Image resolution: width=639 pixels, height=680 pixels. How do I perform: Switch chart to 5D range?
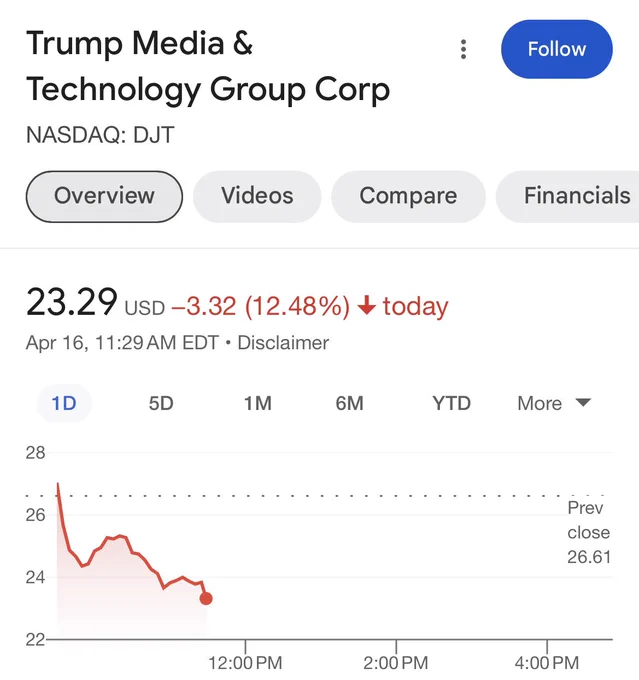coord(161,403)
